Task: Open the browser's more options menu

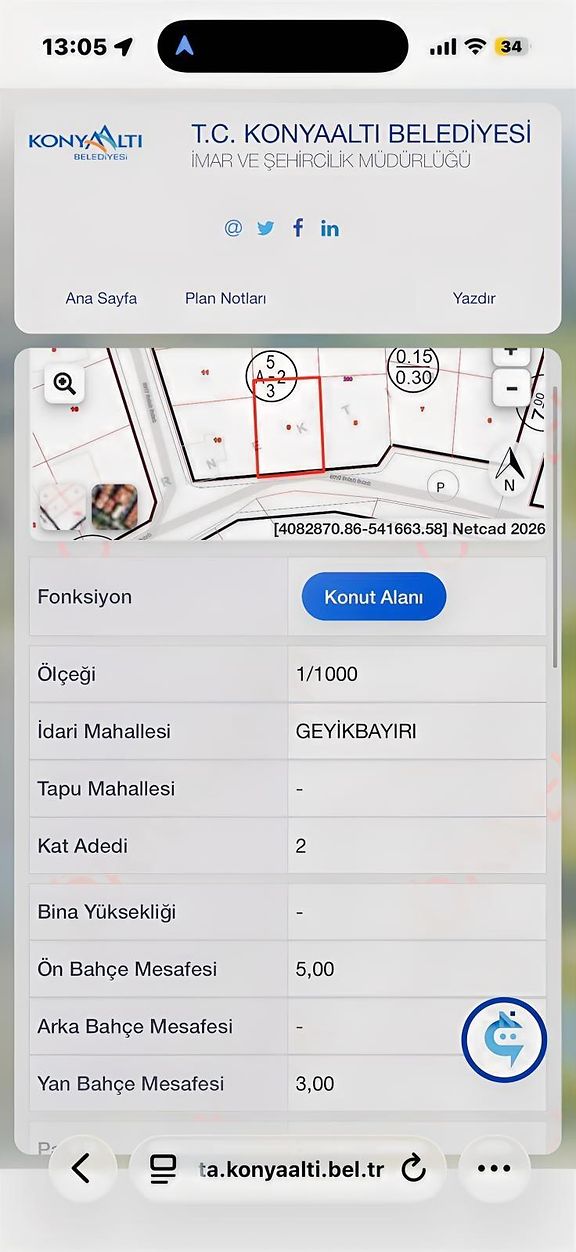Action: point(494,1168)
